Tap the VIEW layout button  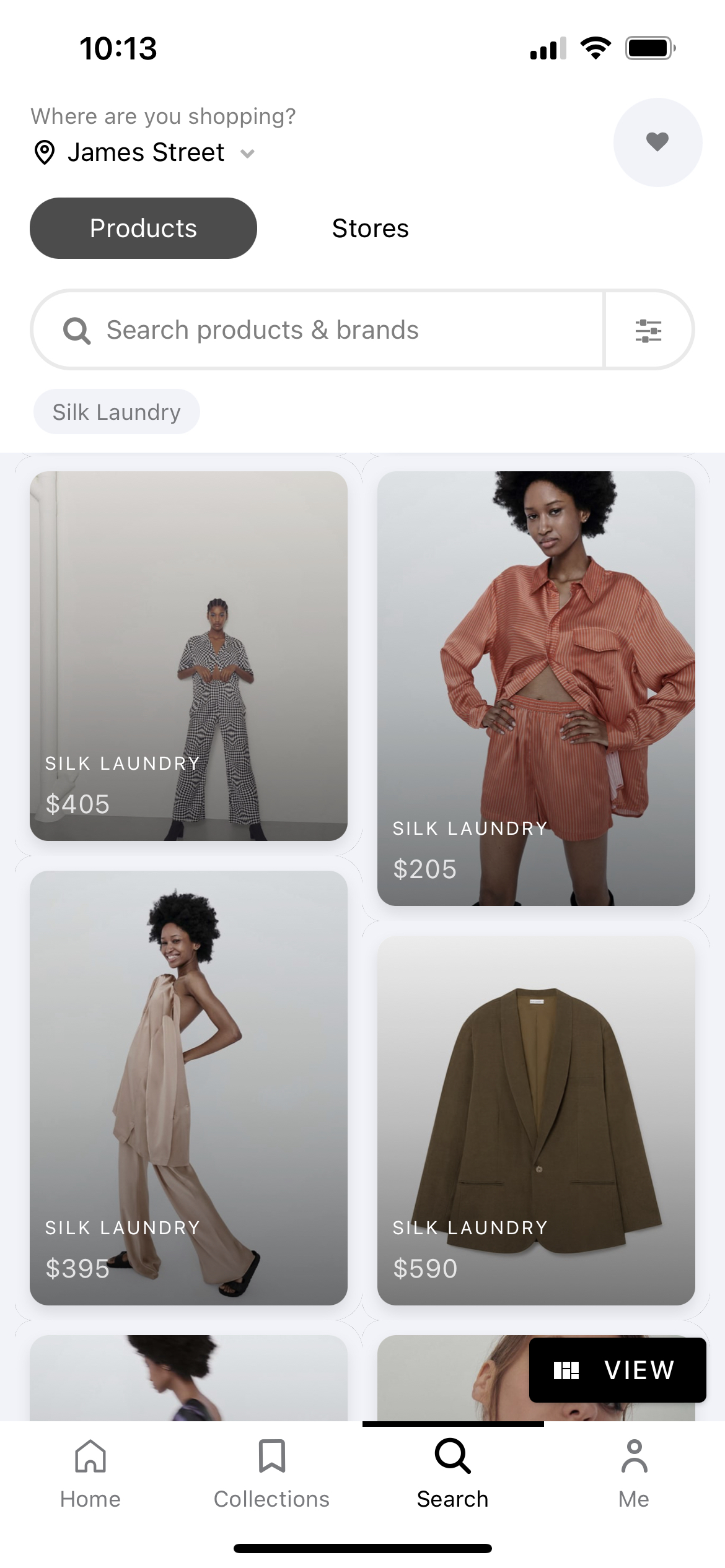pos(617,1370)
